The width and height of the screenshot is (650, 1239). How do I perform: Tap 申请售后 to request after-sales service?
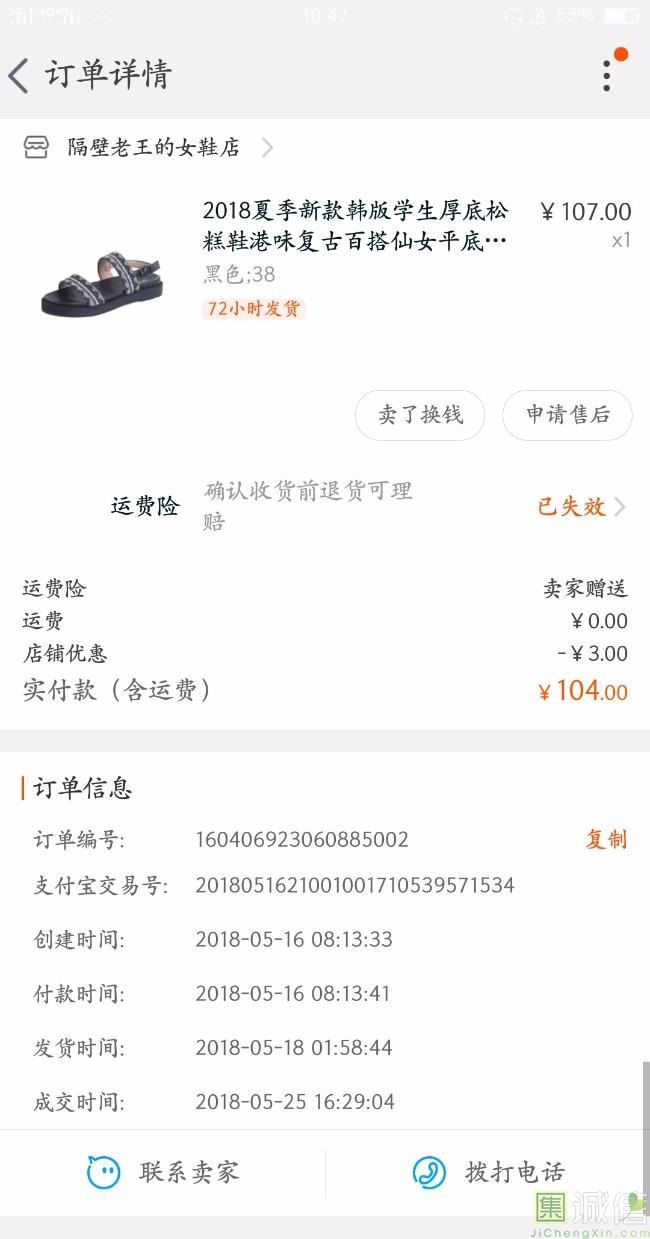click(x=568, y=415)
